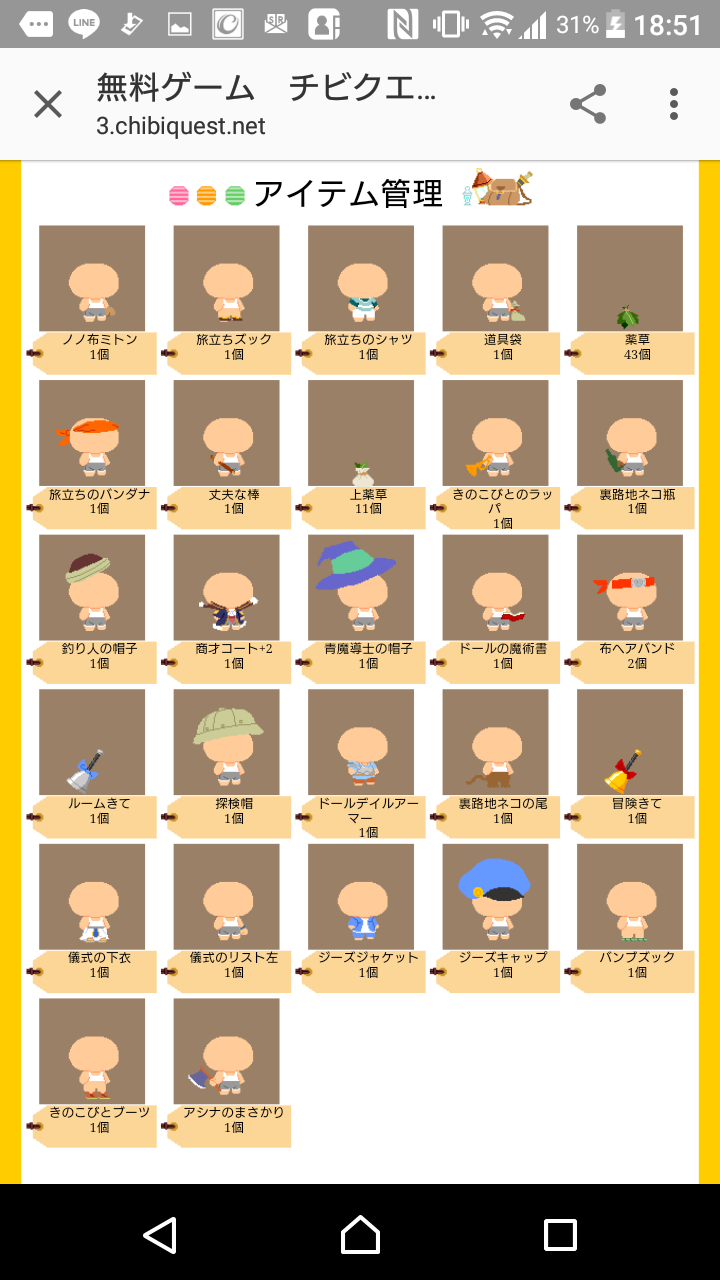Choose the 上薬草 11個 item
The height and width of the screenshot is (1280, 720).
[361, 433]
